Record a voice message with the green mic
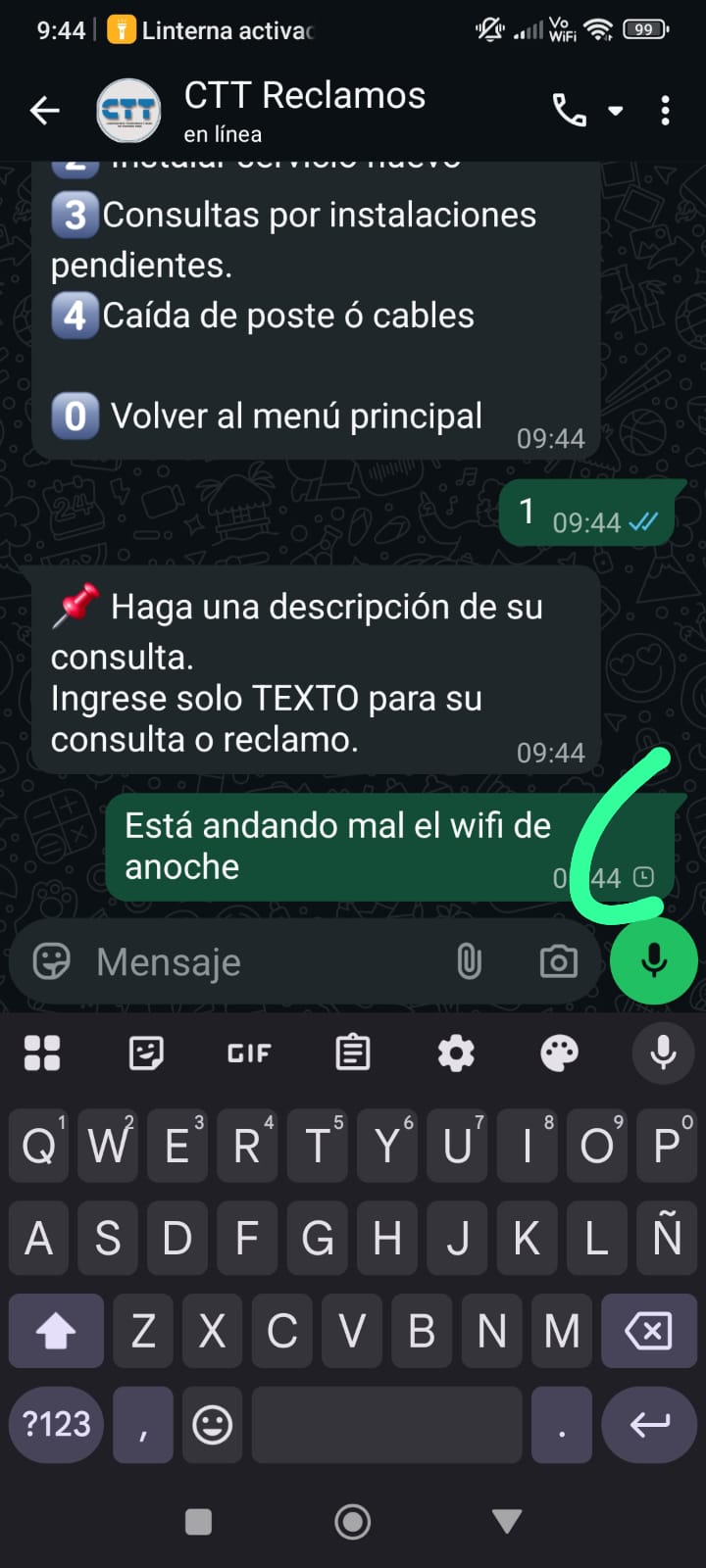The image size is (706, 1568). coord(653,961)
